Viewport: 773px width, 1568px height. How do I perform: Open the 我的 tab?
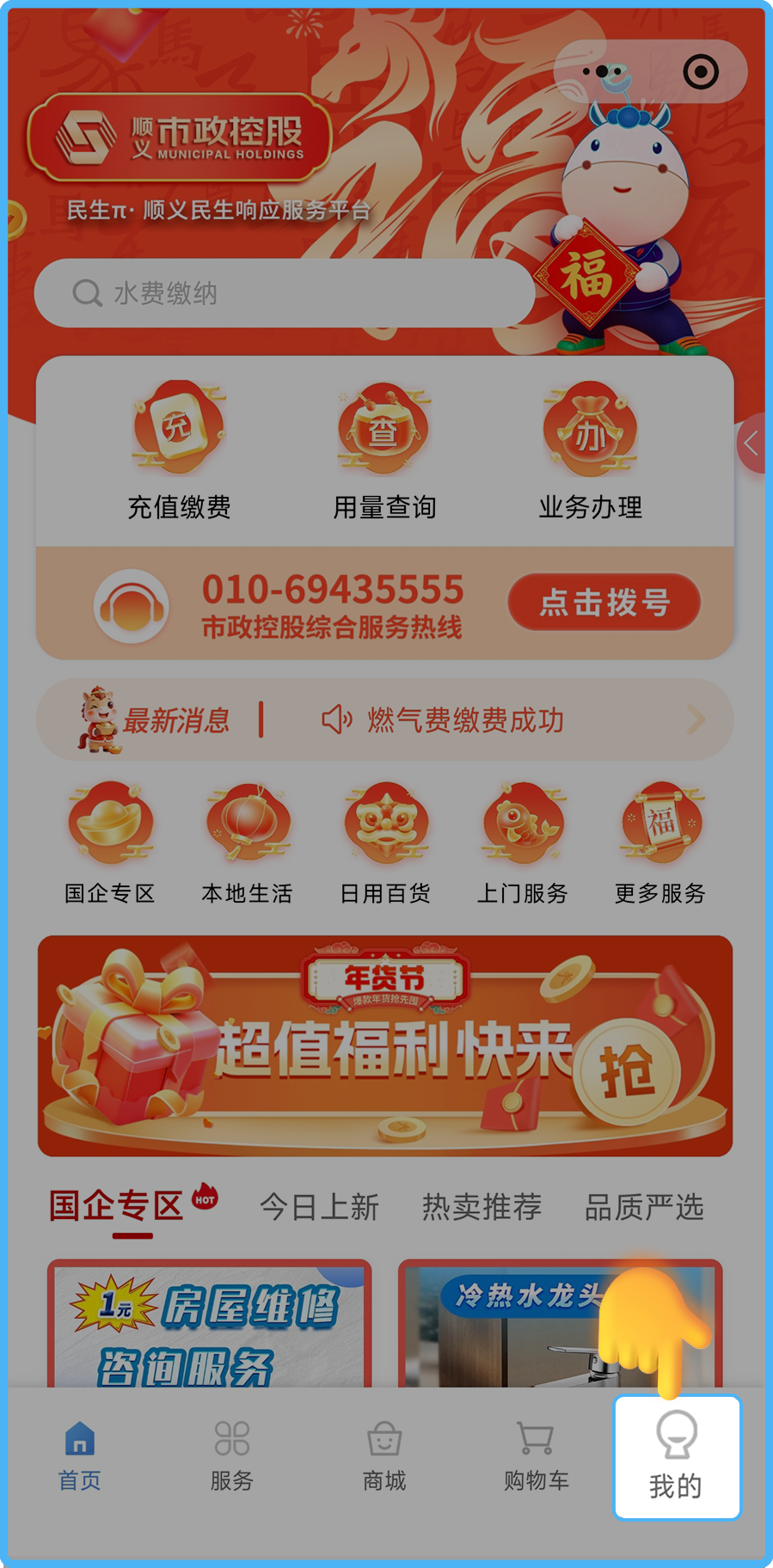676,1457
